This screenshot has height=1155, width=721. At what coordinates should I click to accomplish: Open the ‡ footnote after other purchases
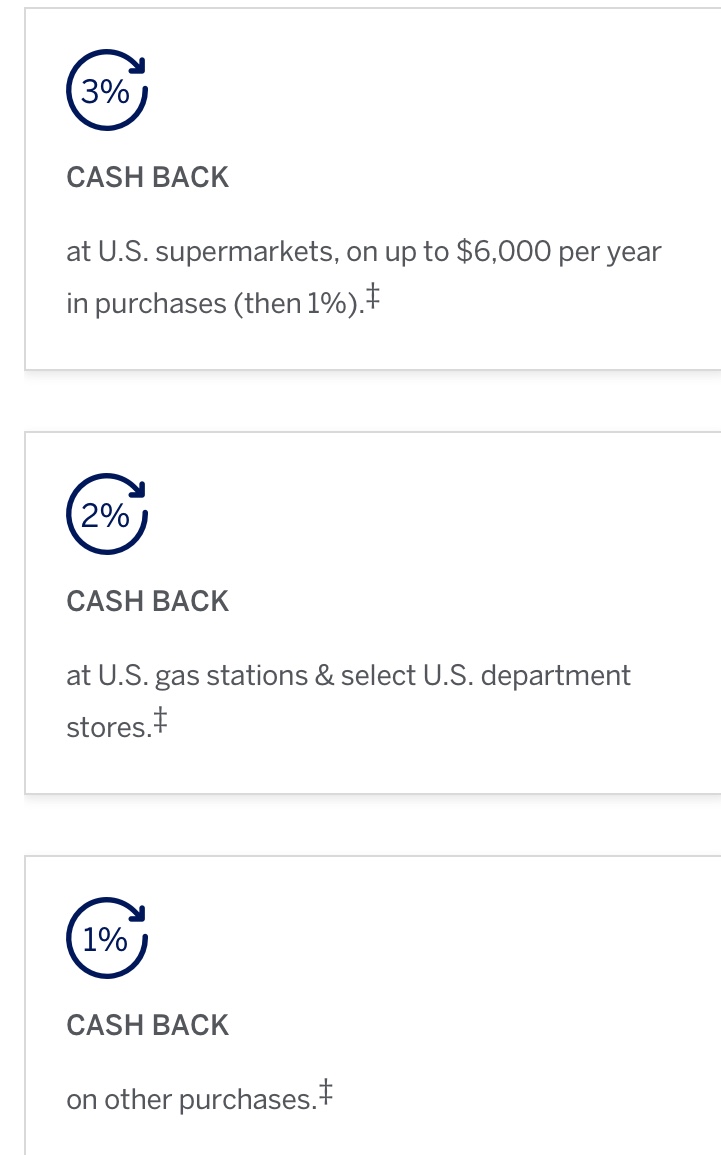(x=324, y=1093)
